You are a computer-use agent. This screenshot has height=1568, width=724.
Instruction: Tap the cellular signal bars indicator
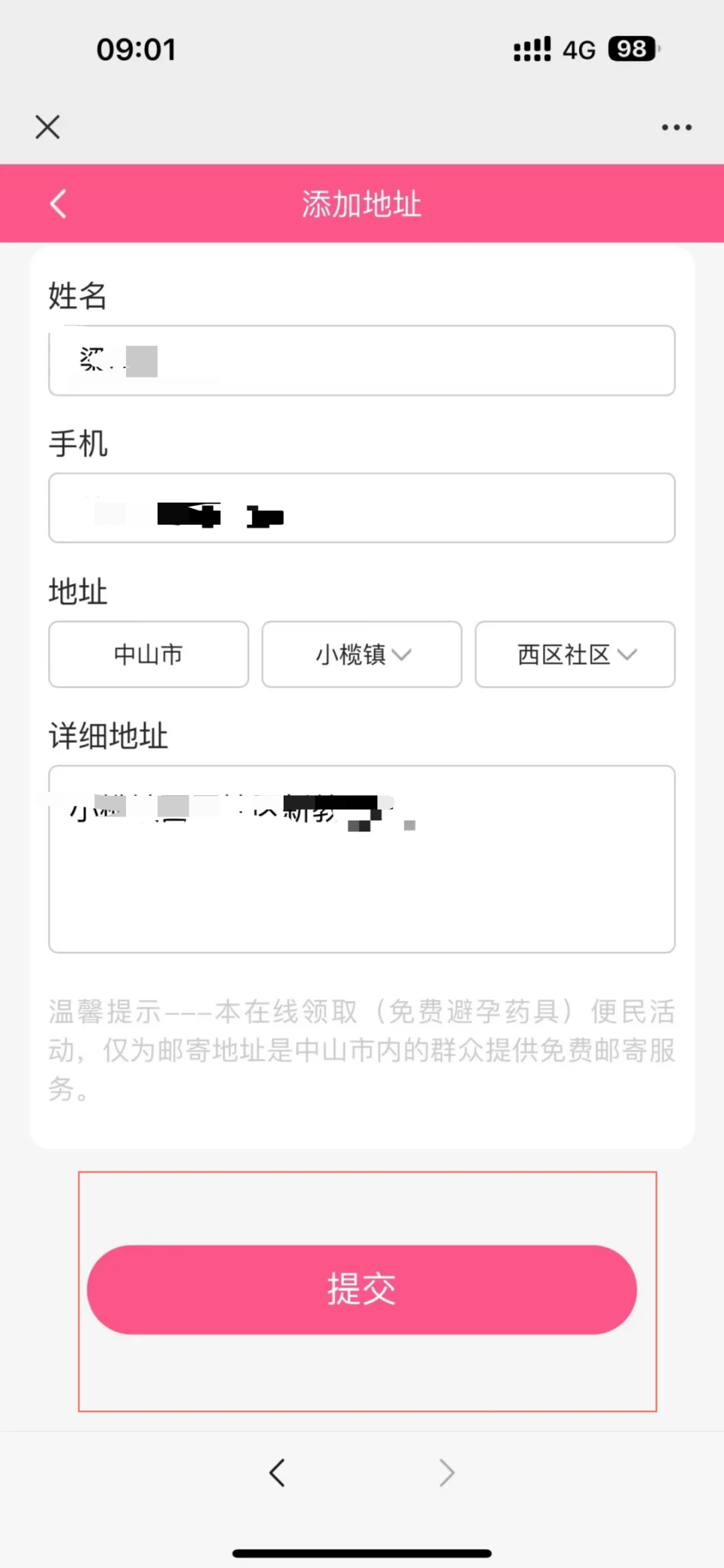[532, 48]
